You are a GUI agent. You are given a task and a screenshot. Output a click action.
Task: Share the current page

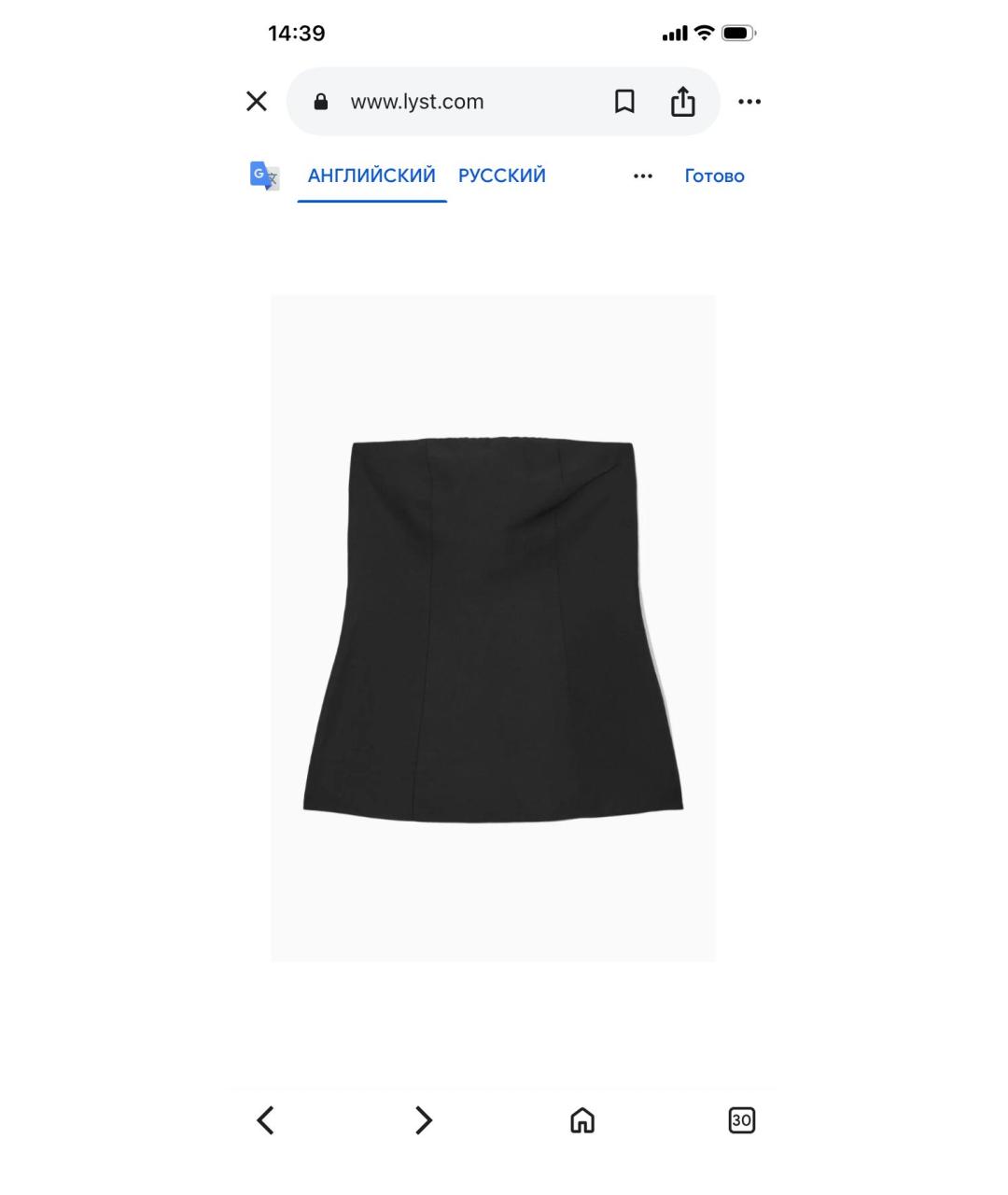(x=683, y=102)
